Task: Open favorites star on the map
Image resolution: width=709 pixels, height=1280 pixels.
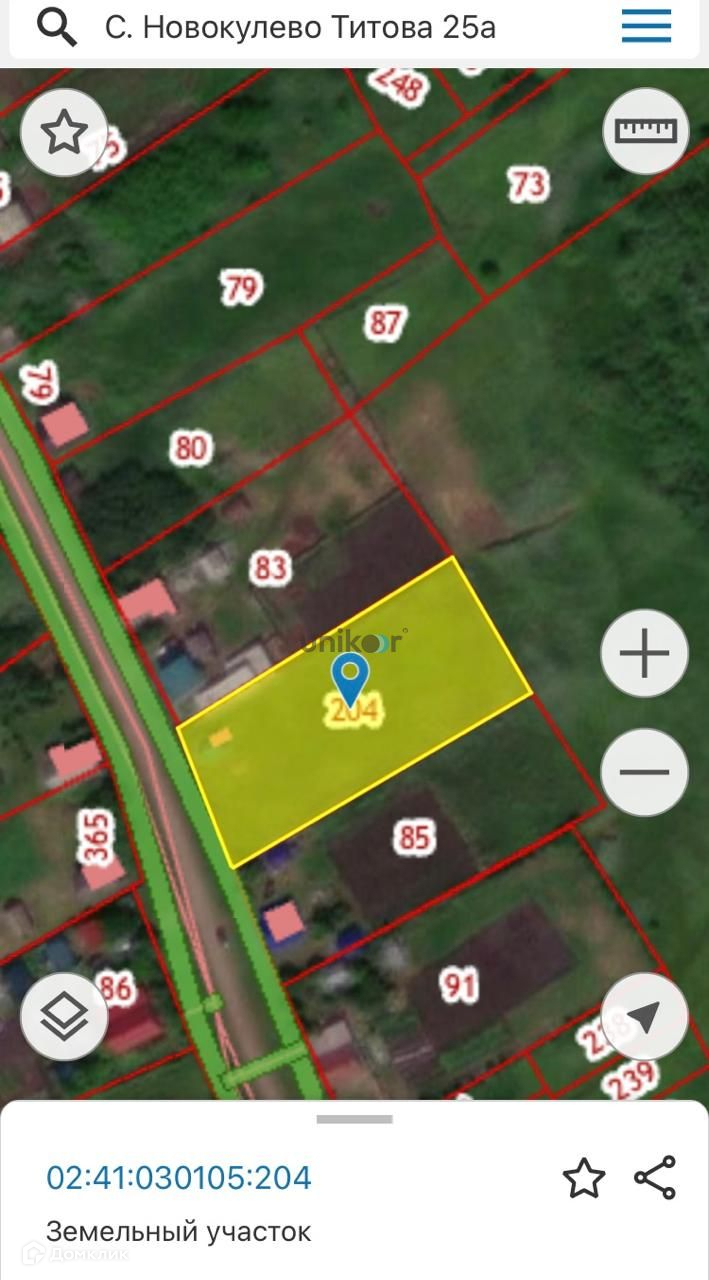Action: tap(64, 132)
